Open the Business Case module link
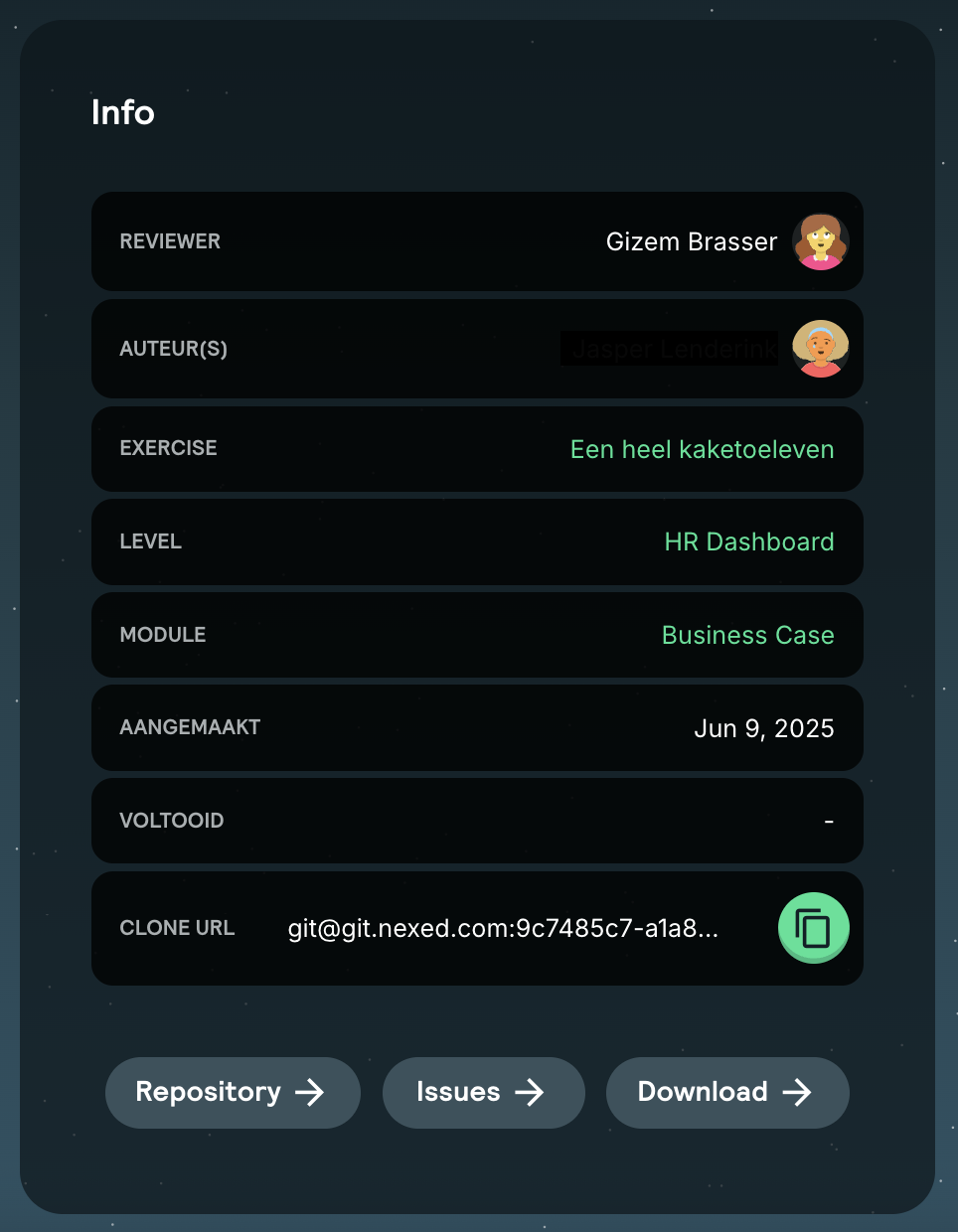The height and width of the screenshot is (1232, 958). (747, 635)
